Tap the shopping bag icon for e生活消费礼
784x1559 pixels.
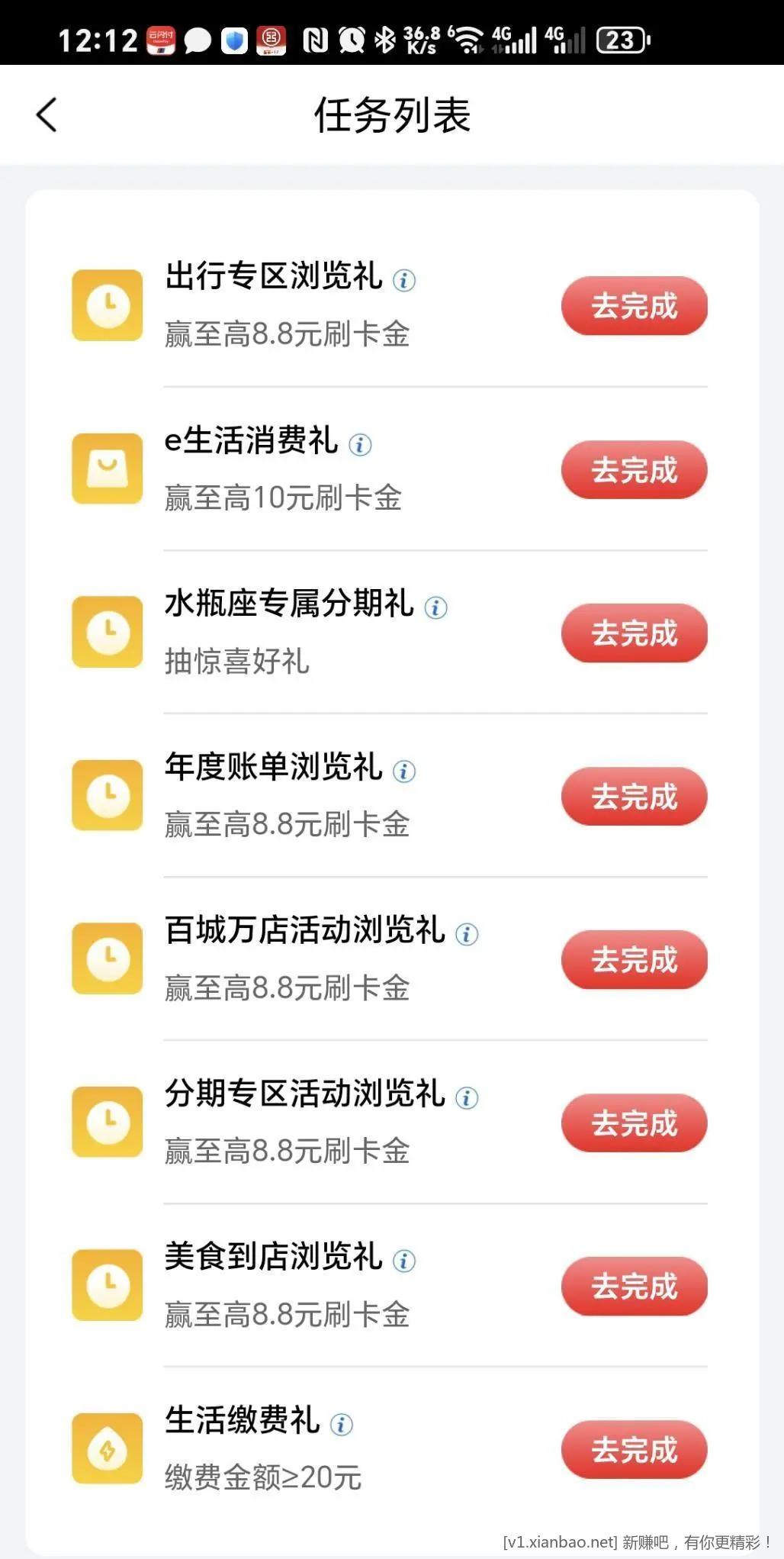[x=106, y=469]
